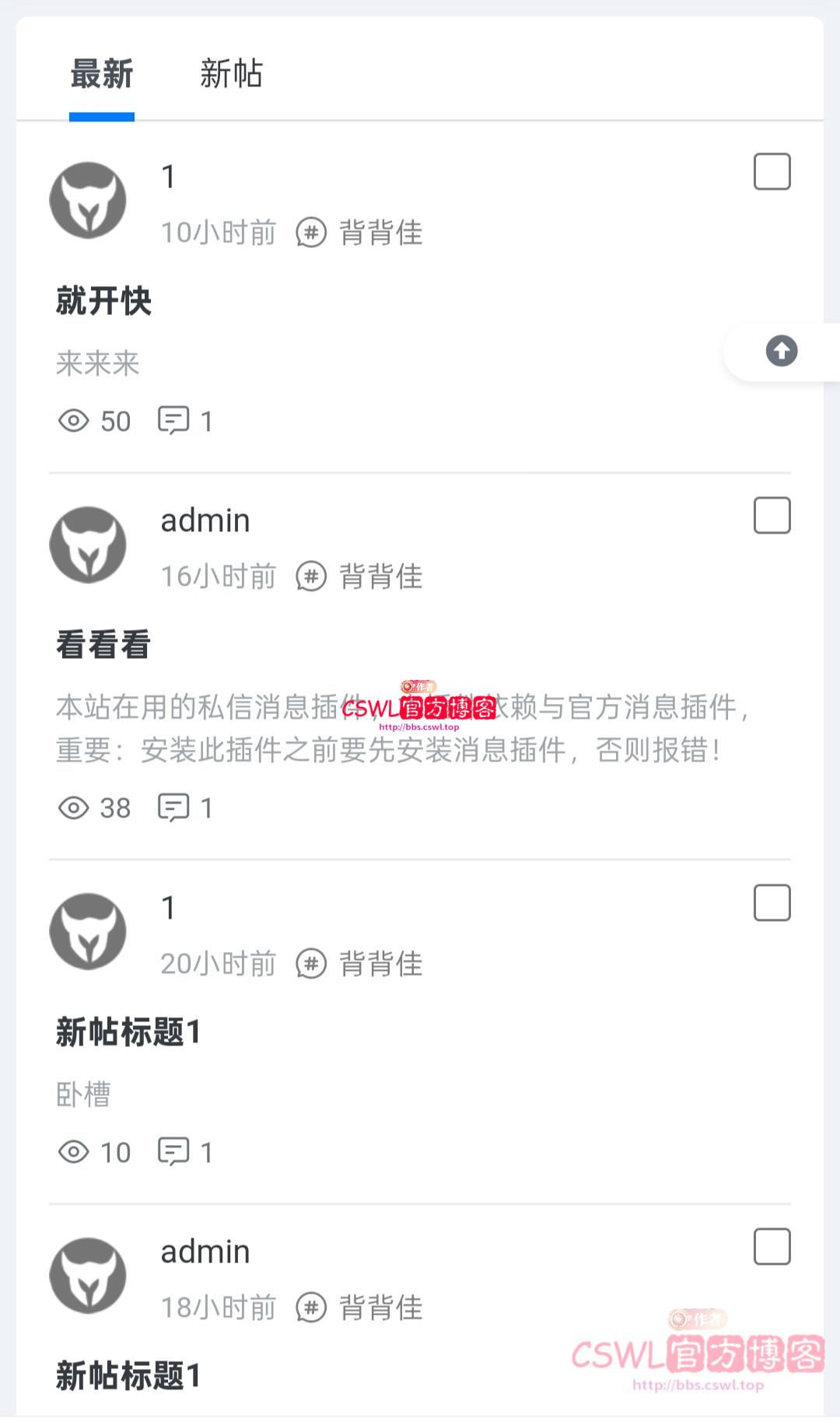Screen dimensions: 840x1422
Task: Open the 背背佳 tag on the 16小时前 post
Action: pyautogui.click(x=380, y=576)
